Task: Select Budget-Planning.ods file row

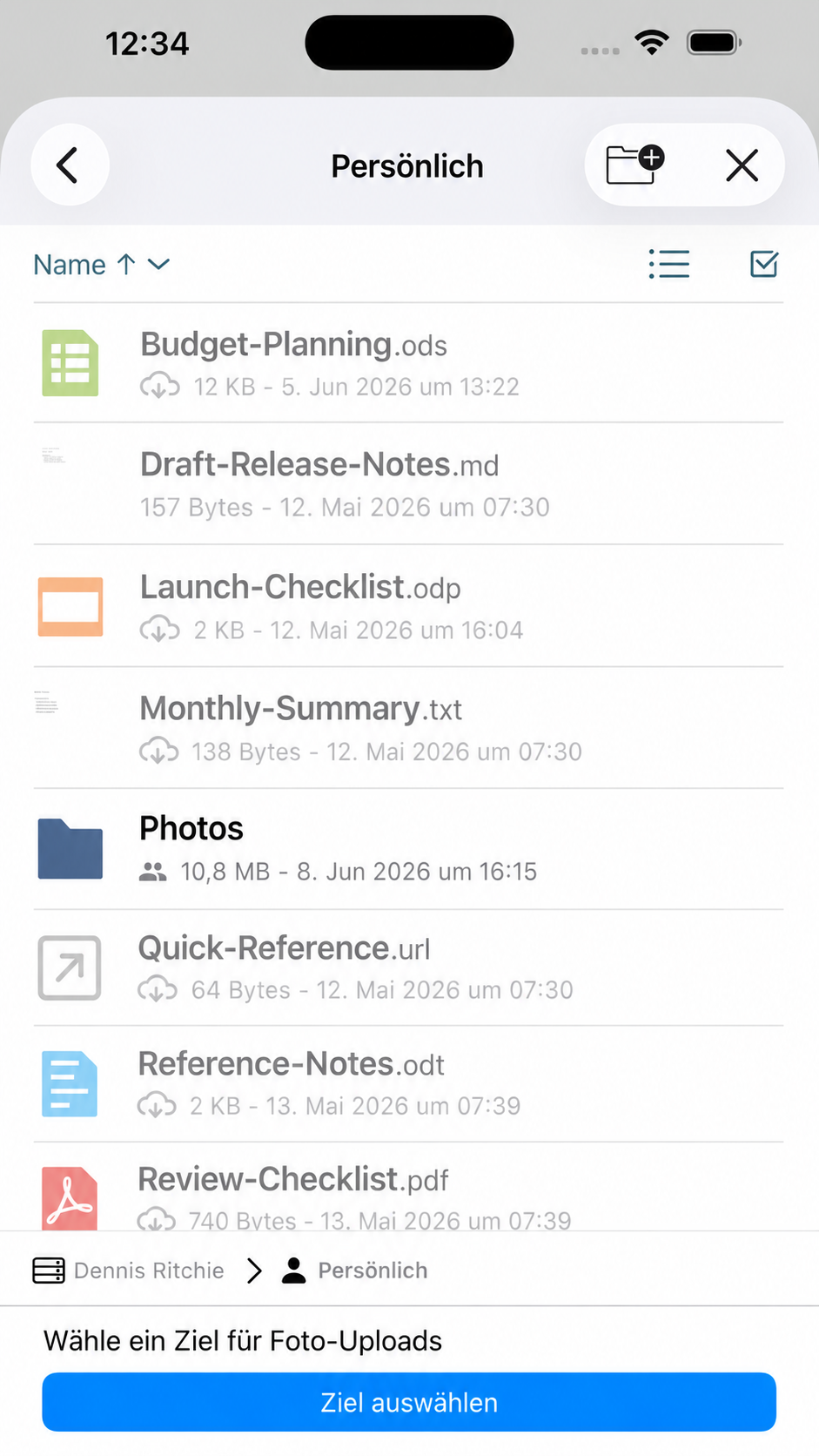Action: coord(408,363)
